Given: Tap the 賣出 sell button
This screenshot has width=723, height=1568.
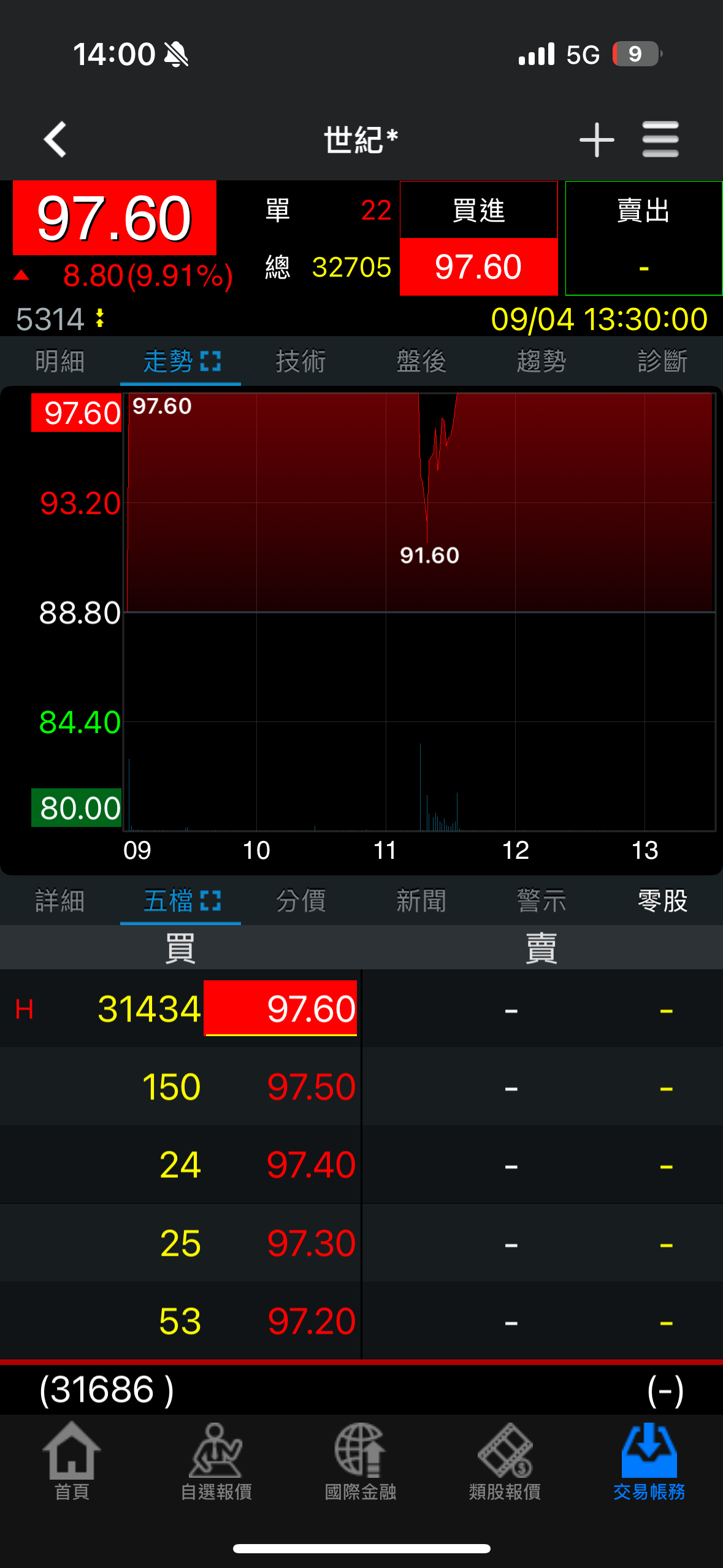Looking at the screenshot, I should tap(643, 238).
